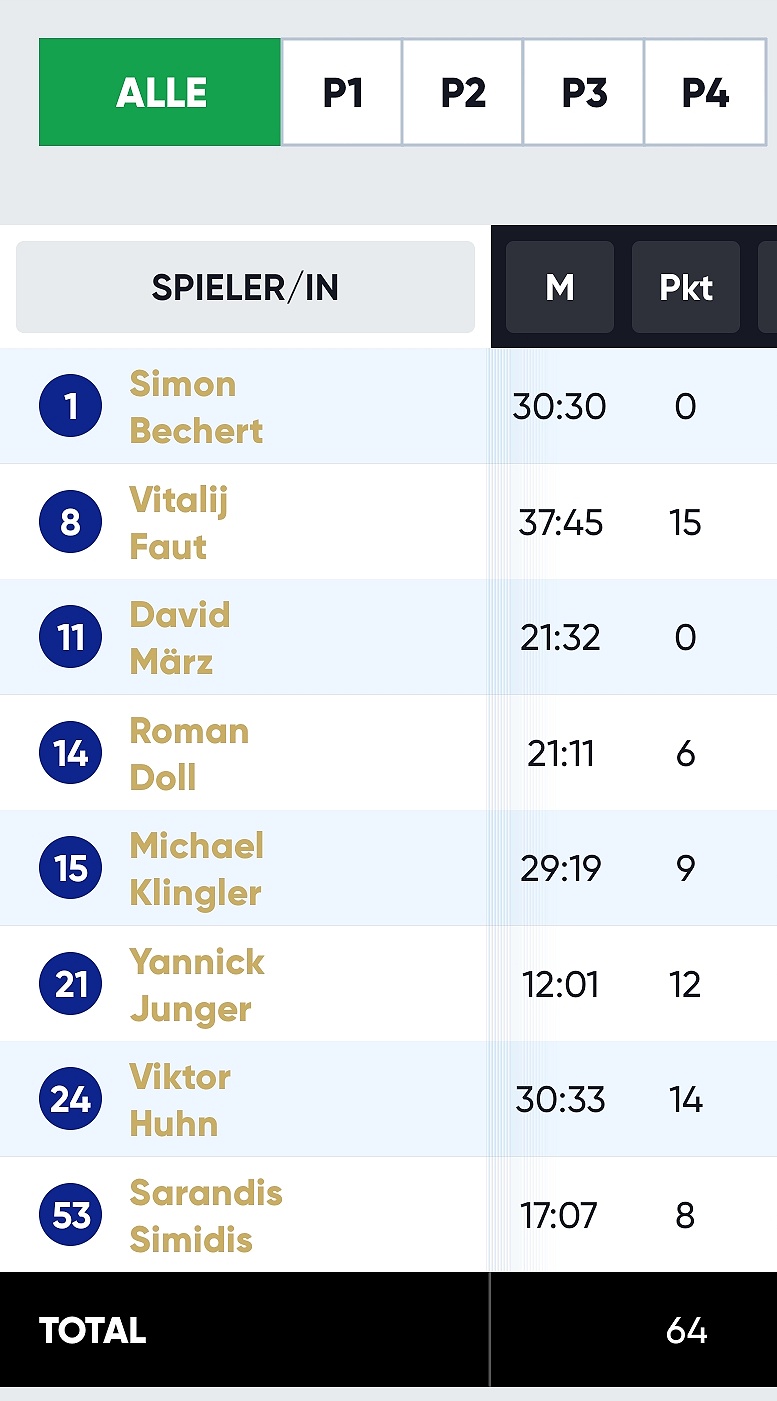
Task: Switch to the P4 period tab
Action: pyautogui.click(x=705, y=92)
